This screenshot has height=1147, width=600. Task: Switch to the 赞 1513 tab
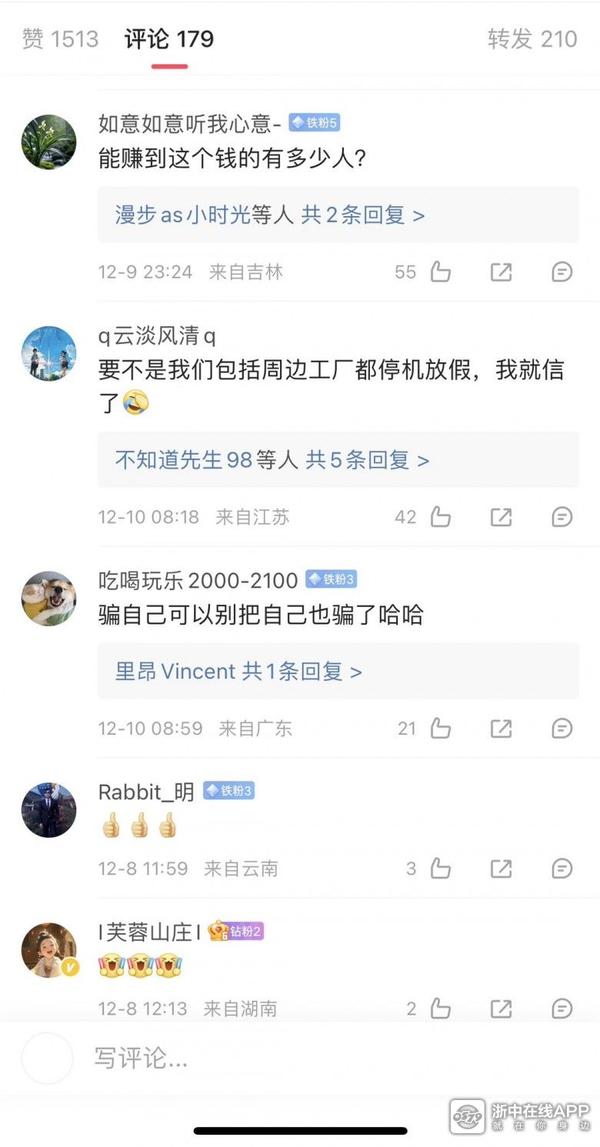60,39
